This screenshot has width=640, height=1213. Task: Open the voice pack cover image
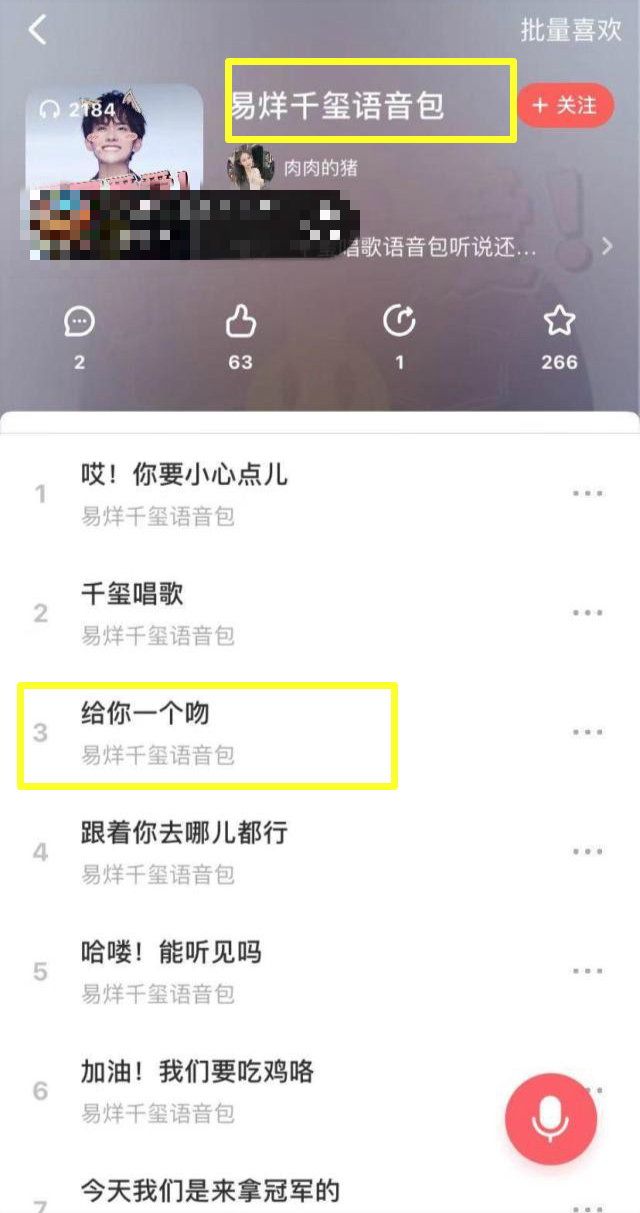point(114,140)
